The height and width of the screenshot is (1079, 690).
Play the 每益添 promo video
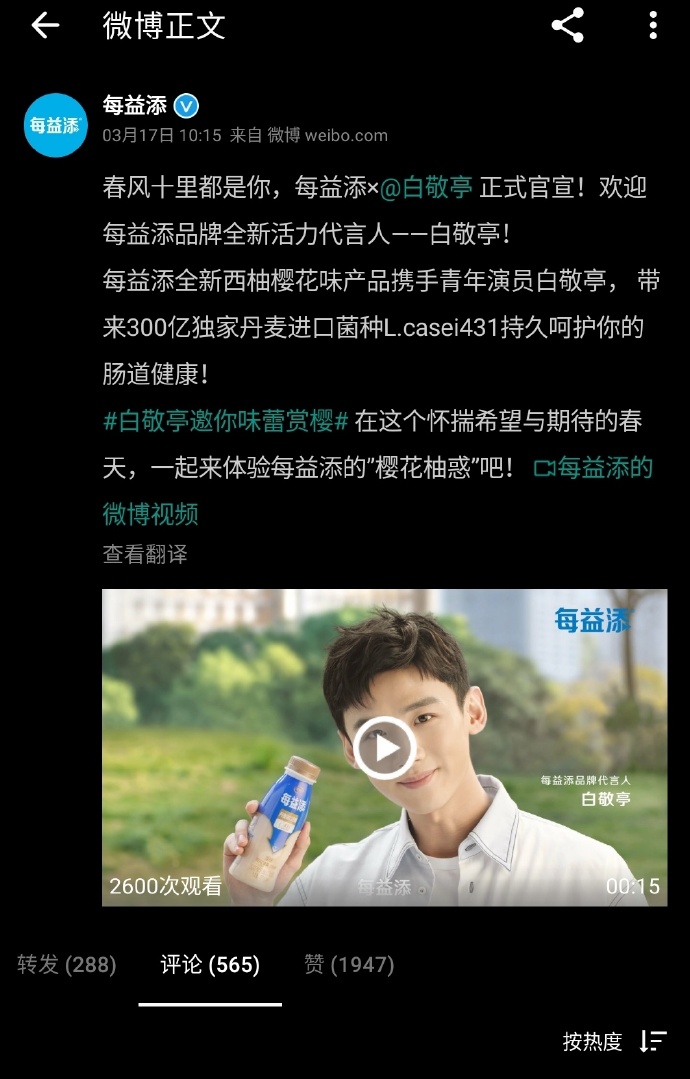pyautogui.click(x=384, y=747)
